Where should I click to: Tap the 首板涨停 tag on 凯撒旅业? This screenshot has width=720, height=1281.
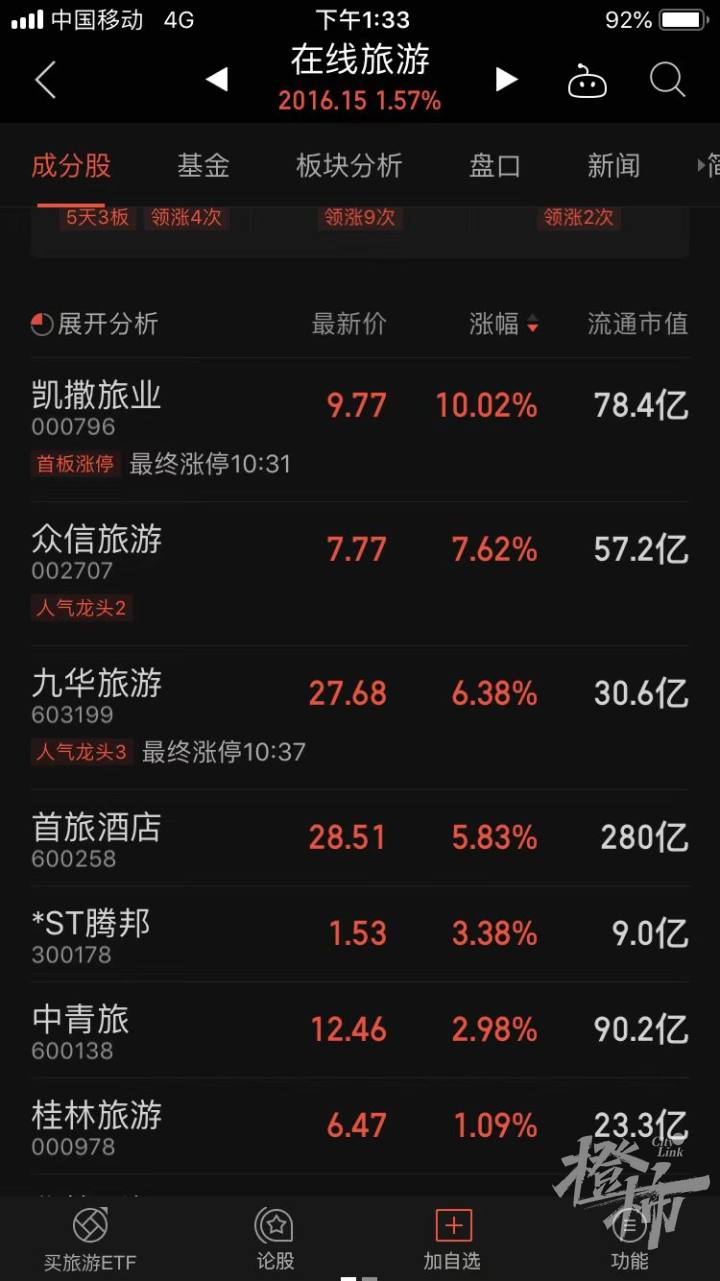(x=76, y=465)
